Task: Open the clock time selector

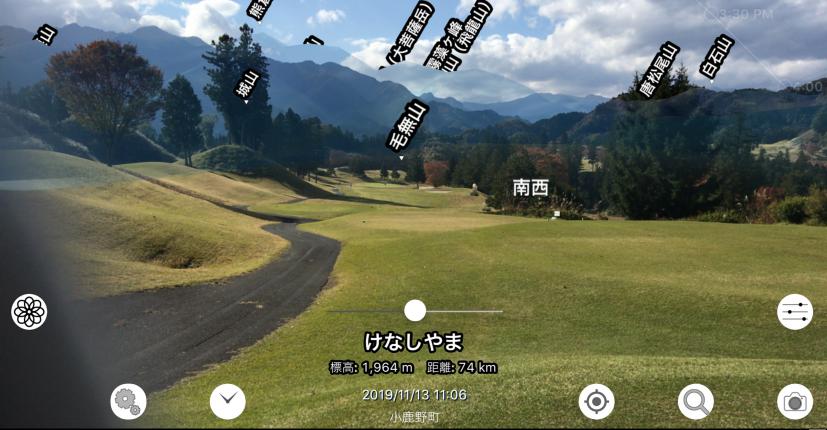Action: [x=228, y=402]
